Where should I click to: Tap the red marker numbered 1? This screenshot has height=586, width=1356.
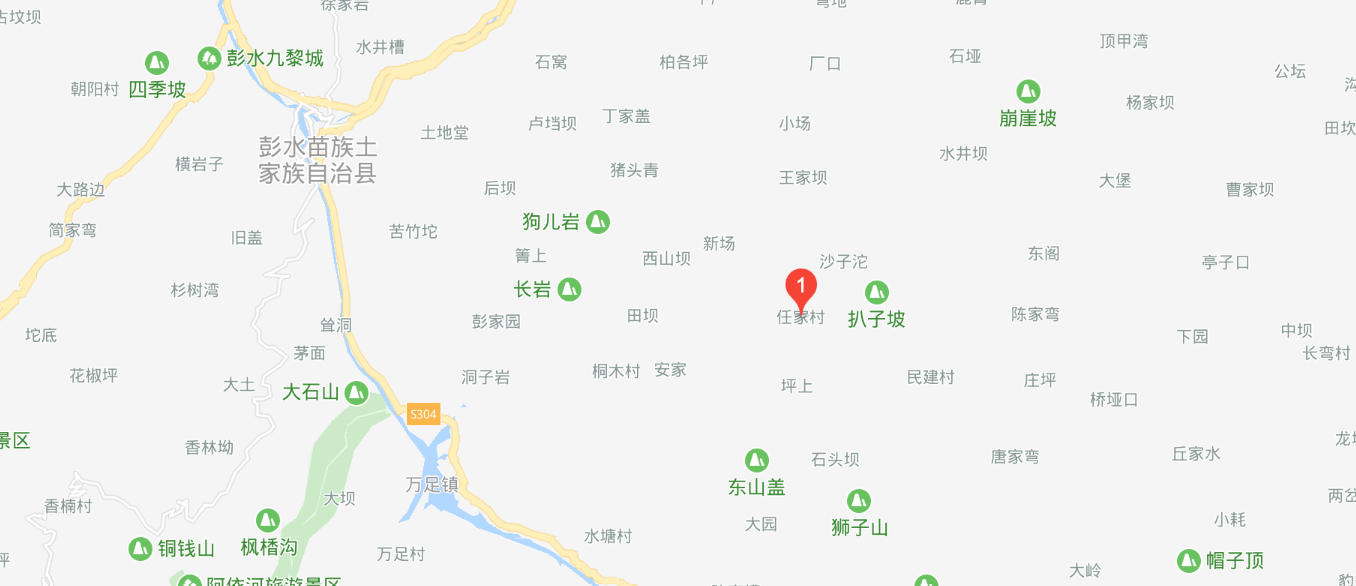click(801, 289)
